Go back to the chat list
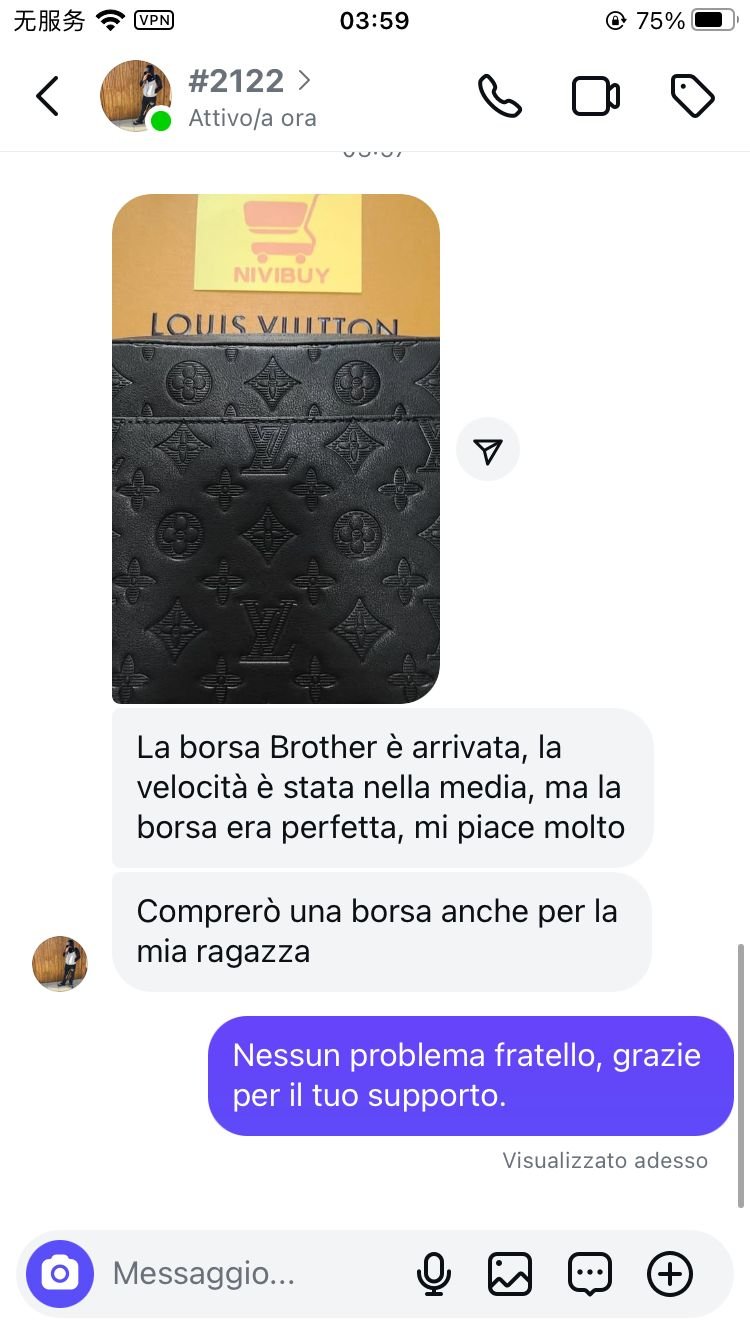The image size is (750, 1334). pos(47,96)
